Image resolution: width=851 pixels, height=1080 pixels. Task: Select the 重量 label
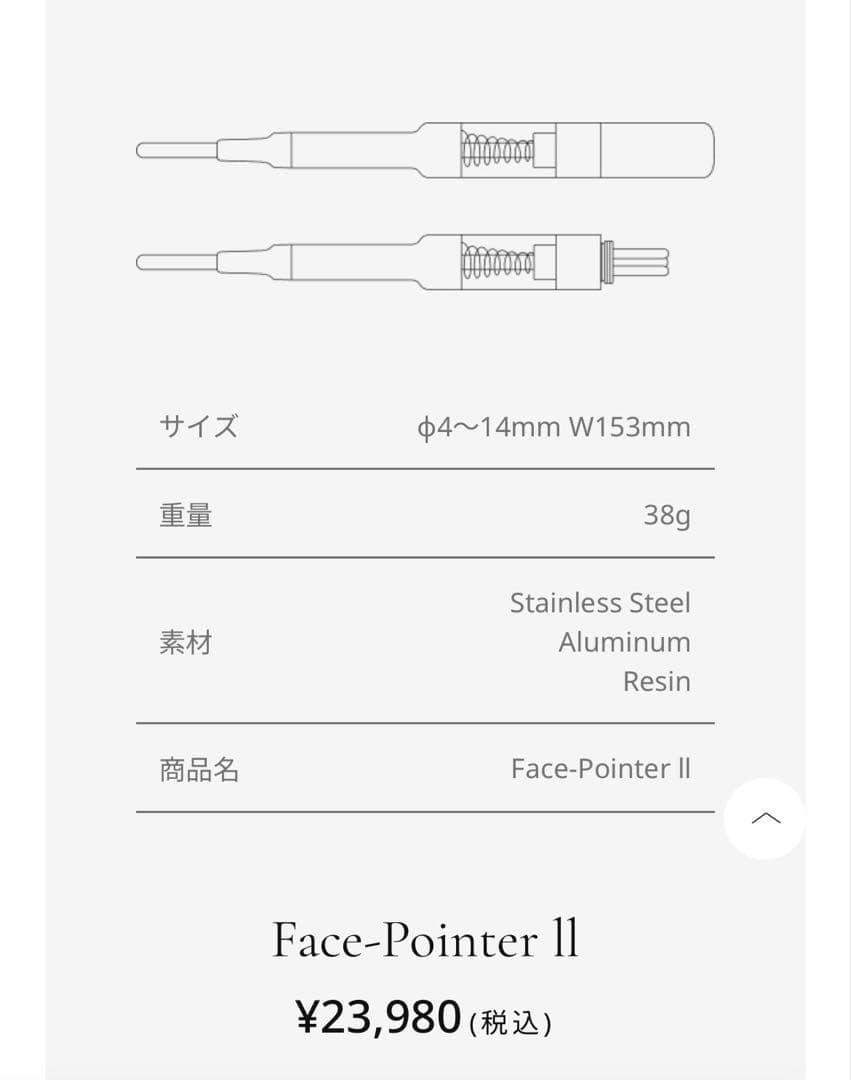pos(184,515)
